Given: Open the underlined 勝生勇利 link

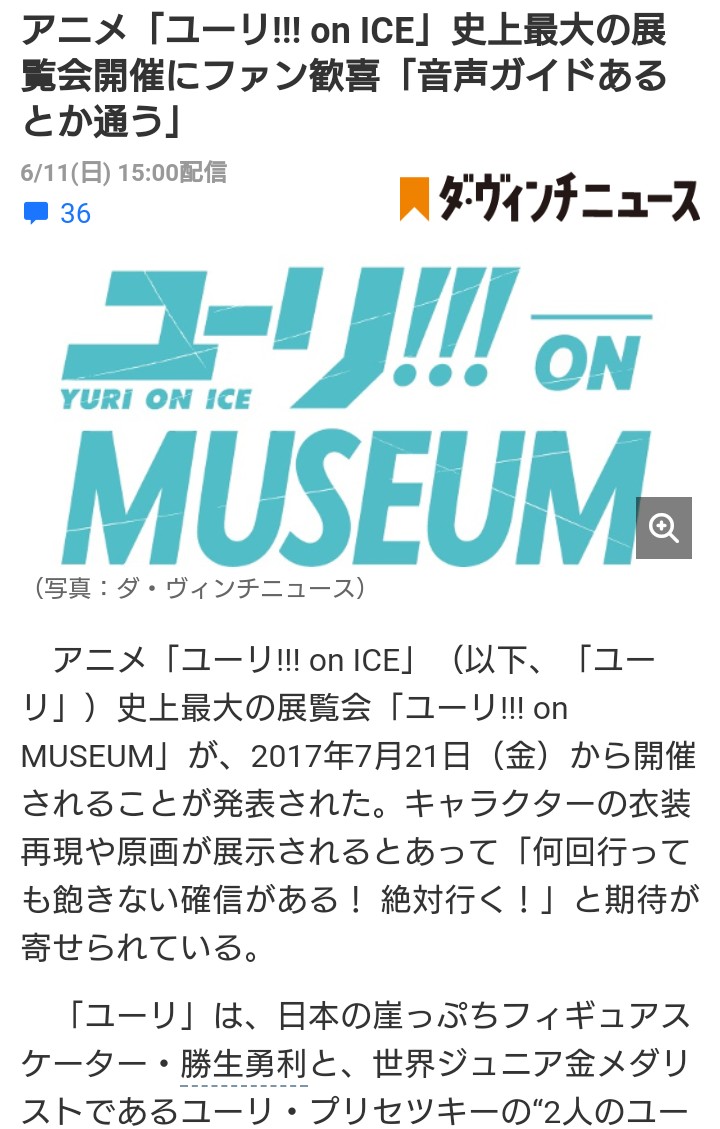Looking at the screenshot, I should (243, 1064).
